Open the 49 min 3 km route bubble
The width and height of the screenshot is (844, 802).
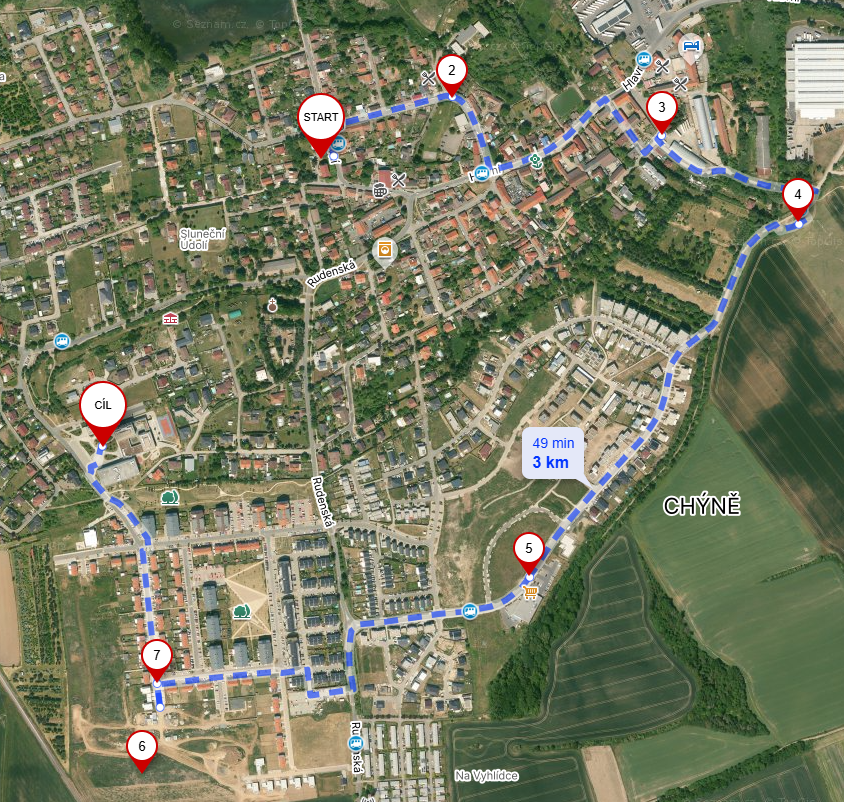click(x=551, y=452)
